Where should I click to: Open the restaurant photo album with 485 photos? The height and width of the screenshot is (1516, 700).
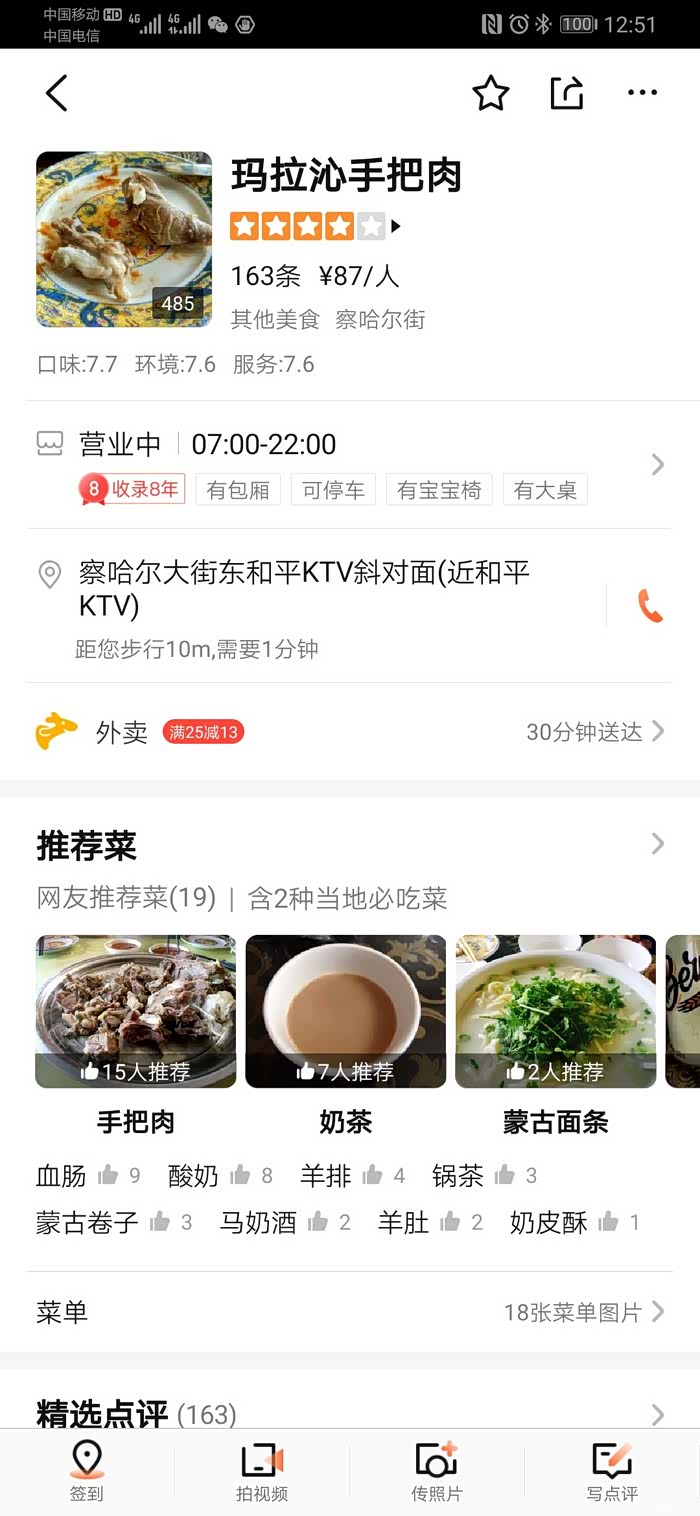coord(124,239)
